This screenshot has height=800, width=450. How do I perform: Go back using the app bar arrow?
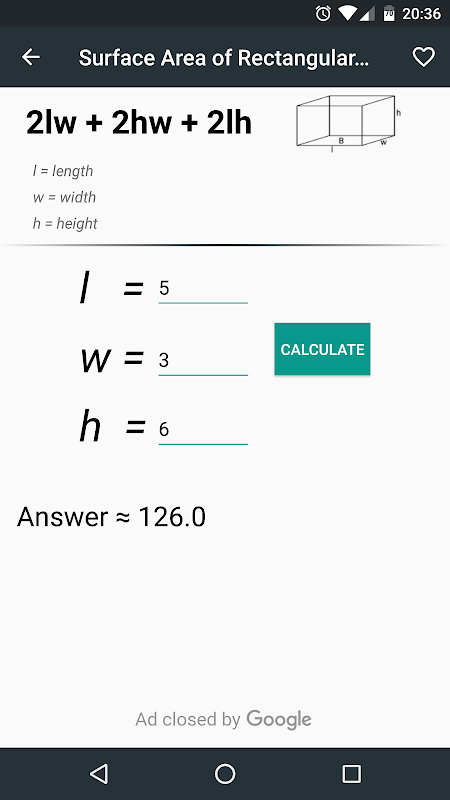(31, 57)
